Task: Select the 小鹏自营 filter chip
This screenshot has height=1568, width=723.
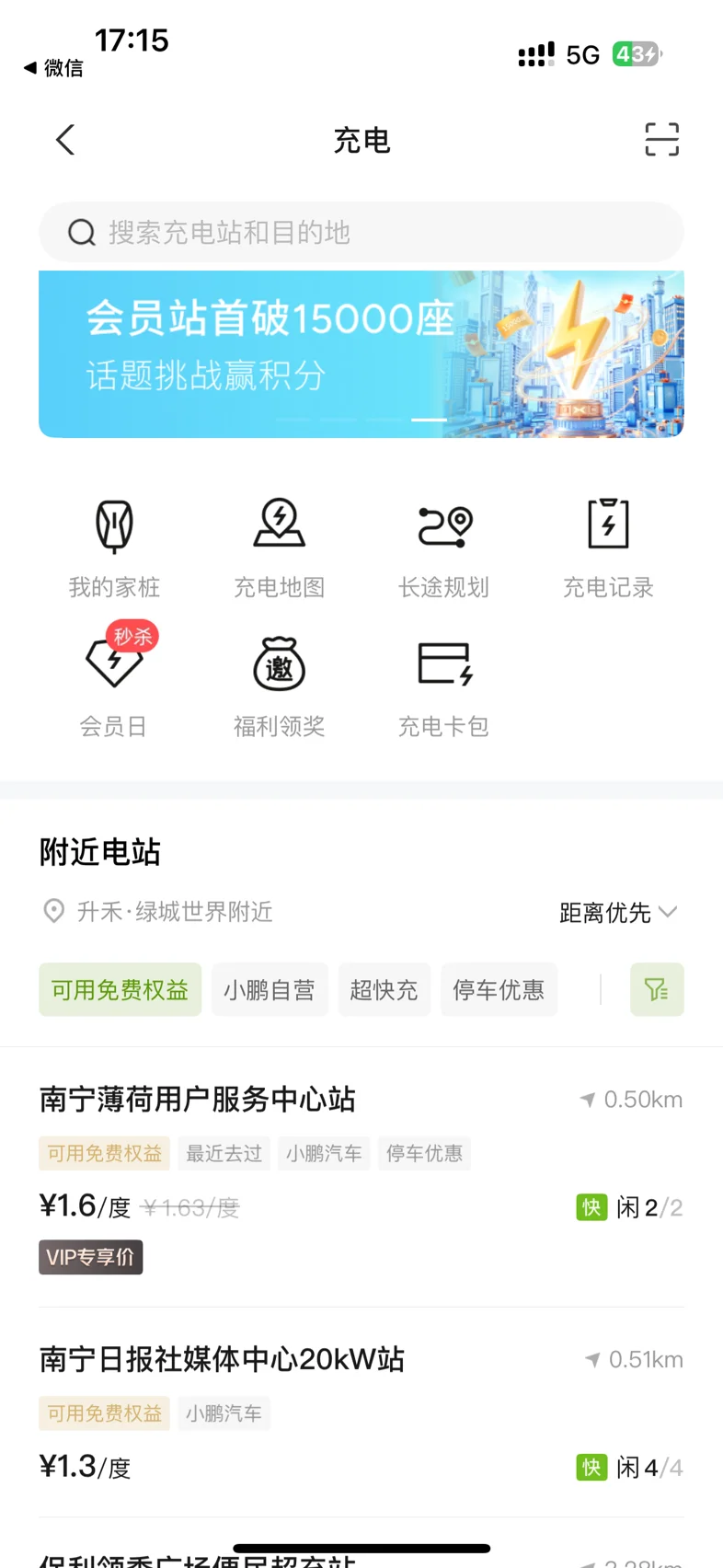Action: click(x=270, y=989)
